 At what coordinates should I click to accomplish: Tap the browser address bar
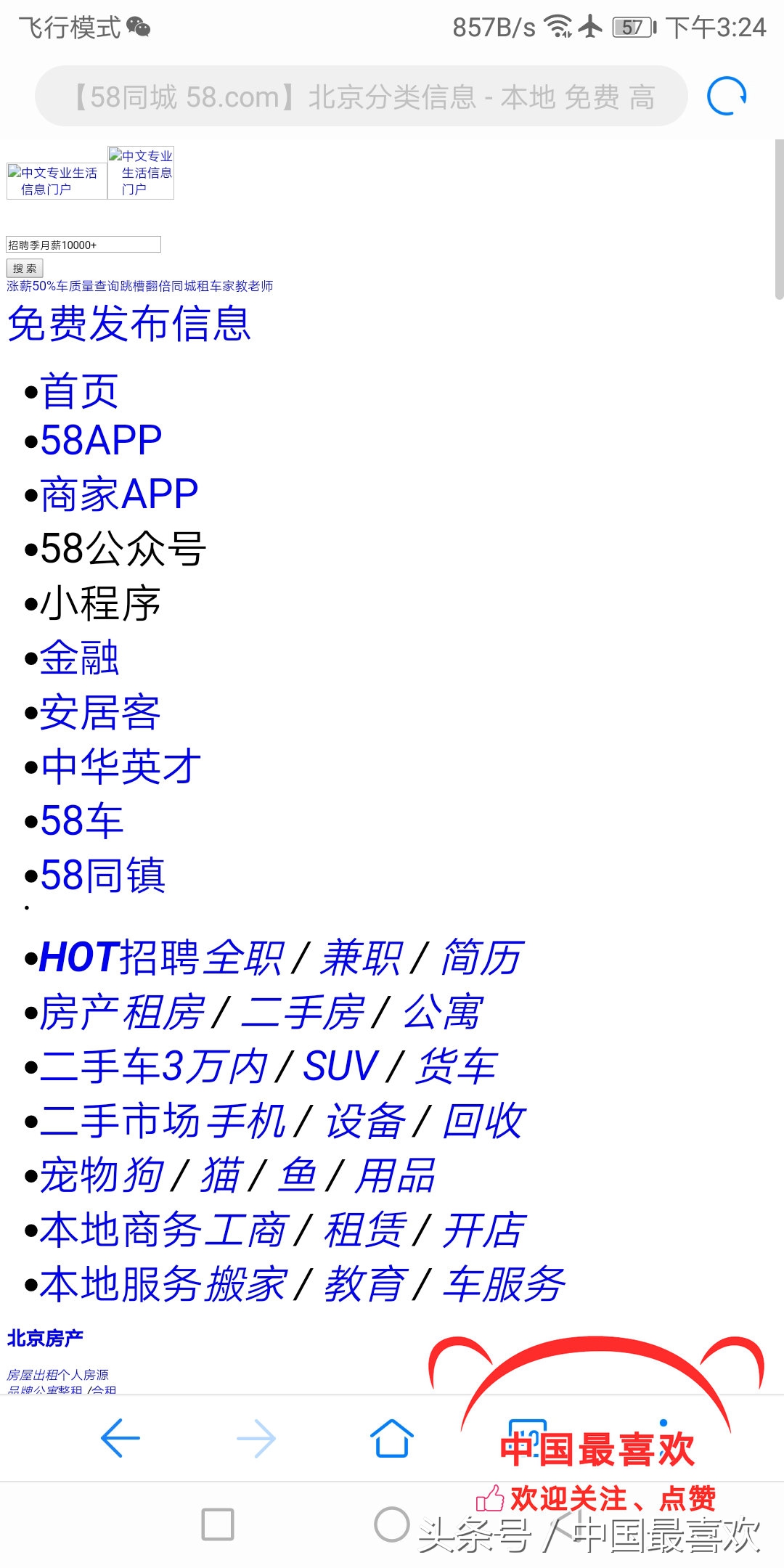click(361, 97)
